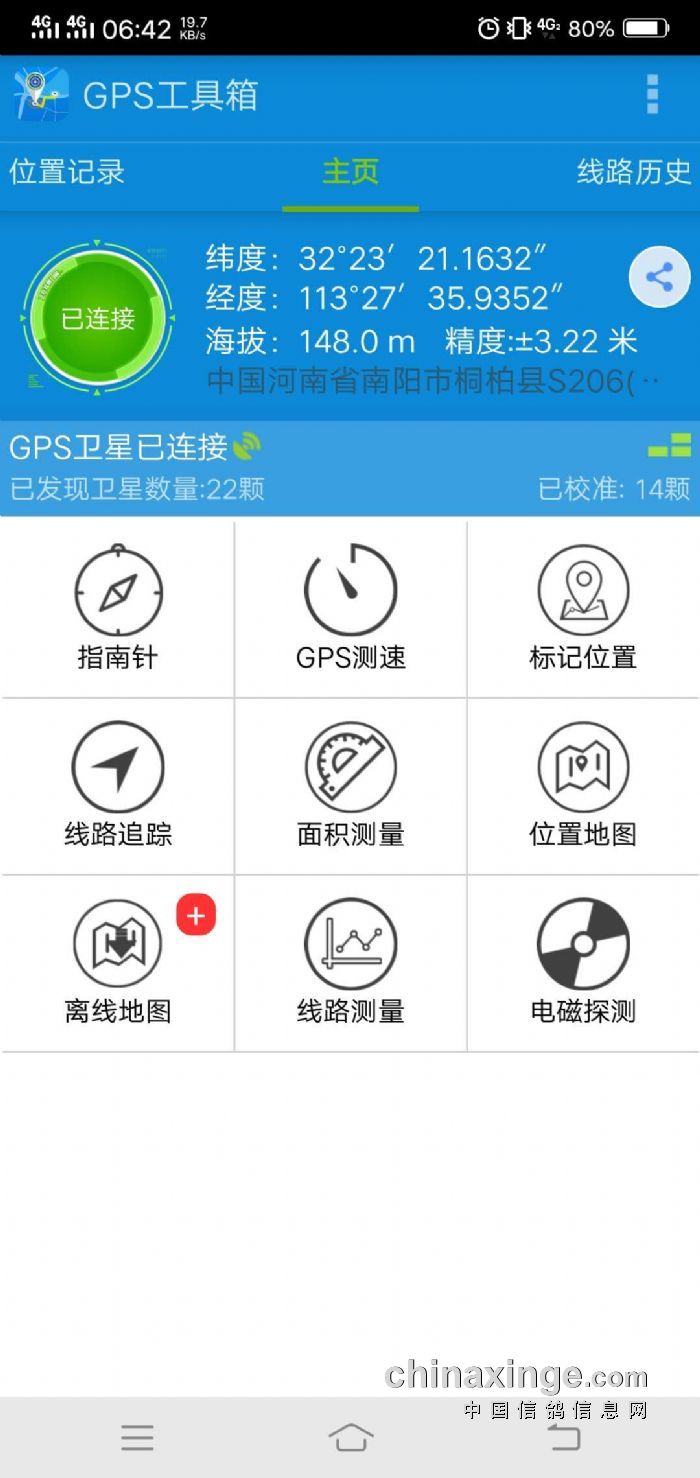
Task: Open 离线地图 offline maps
Action: point(118,963)
